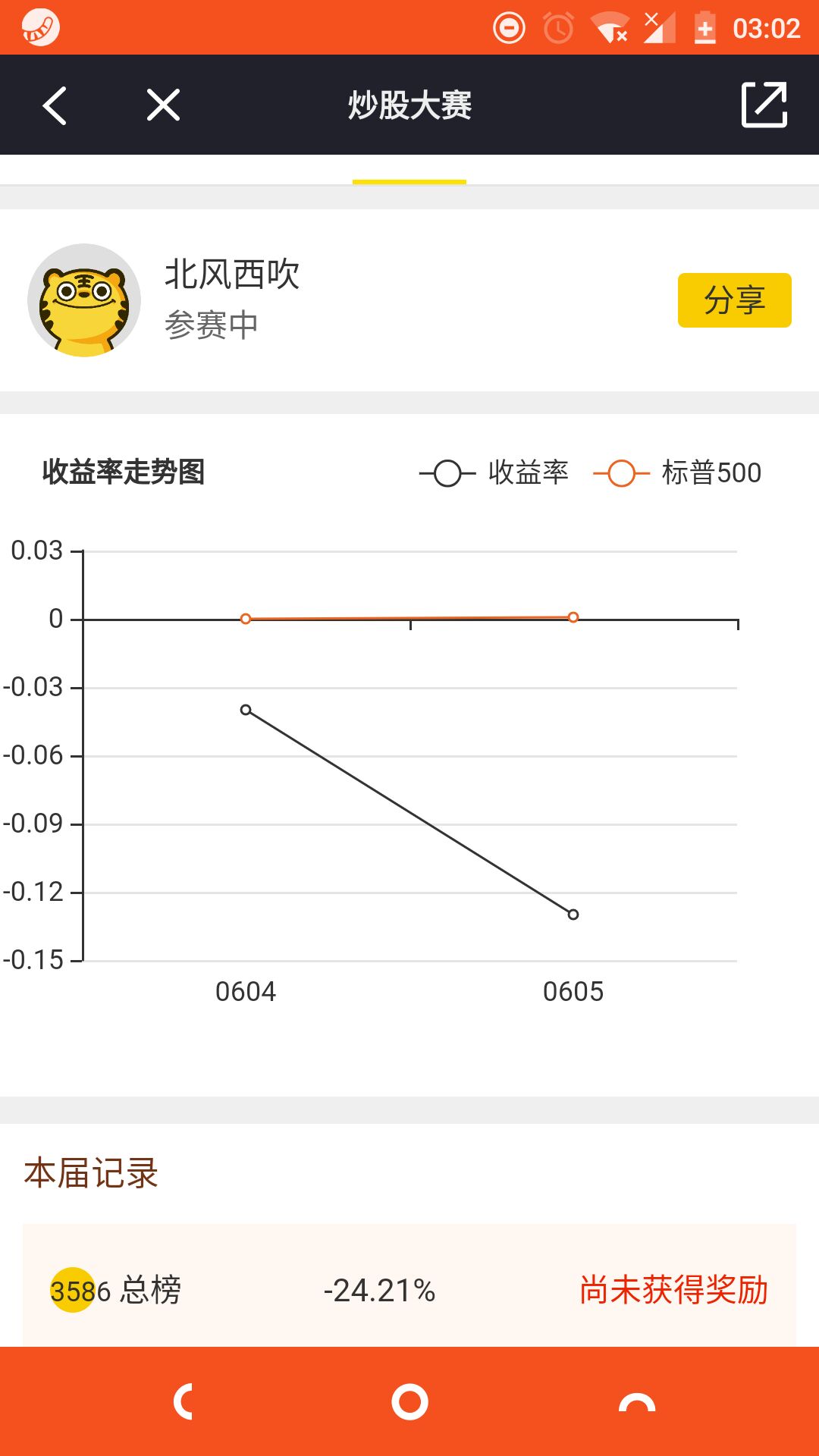The image size is (819, 1456).
Task: Tap the system home button
Action: 409,1402
